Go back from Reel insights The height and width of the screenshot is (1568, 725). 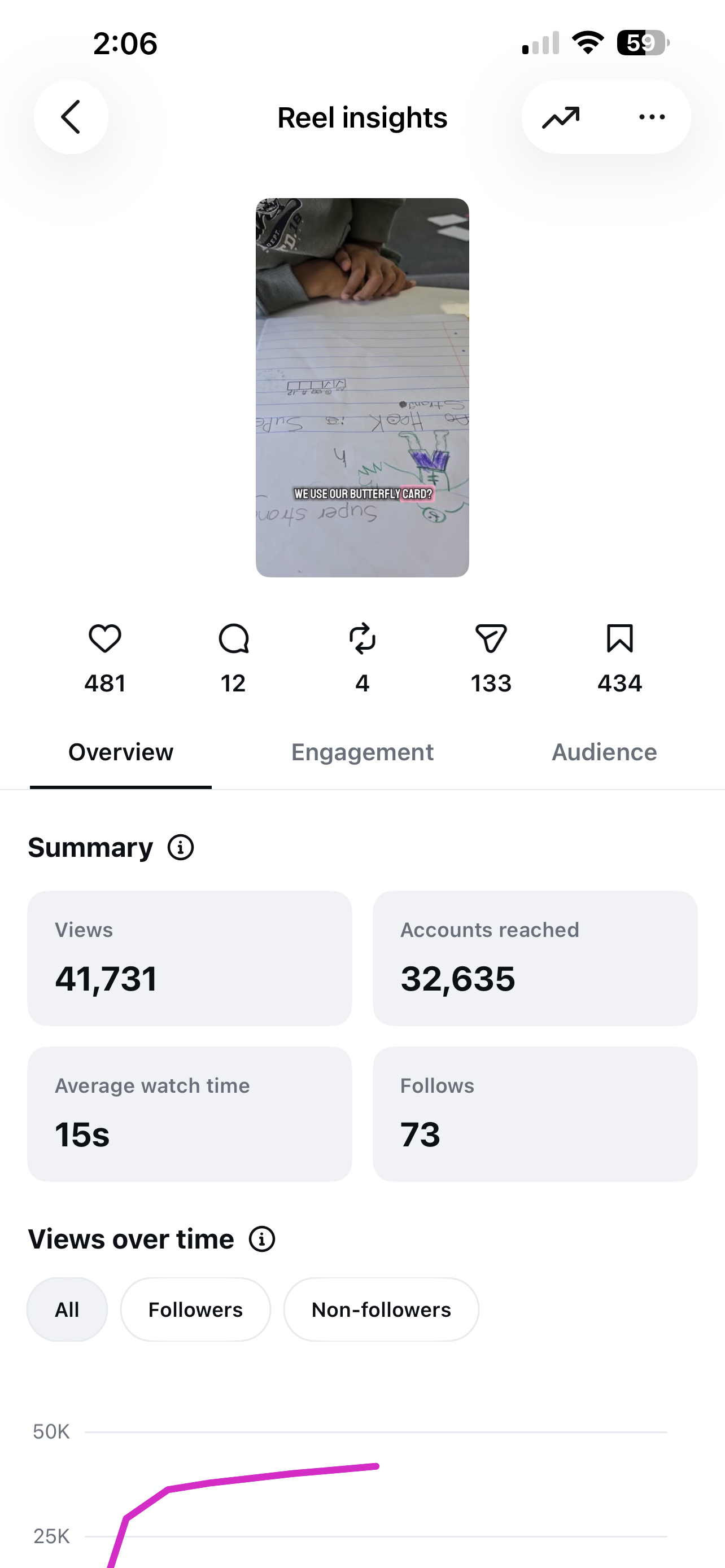point(71,117)
